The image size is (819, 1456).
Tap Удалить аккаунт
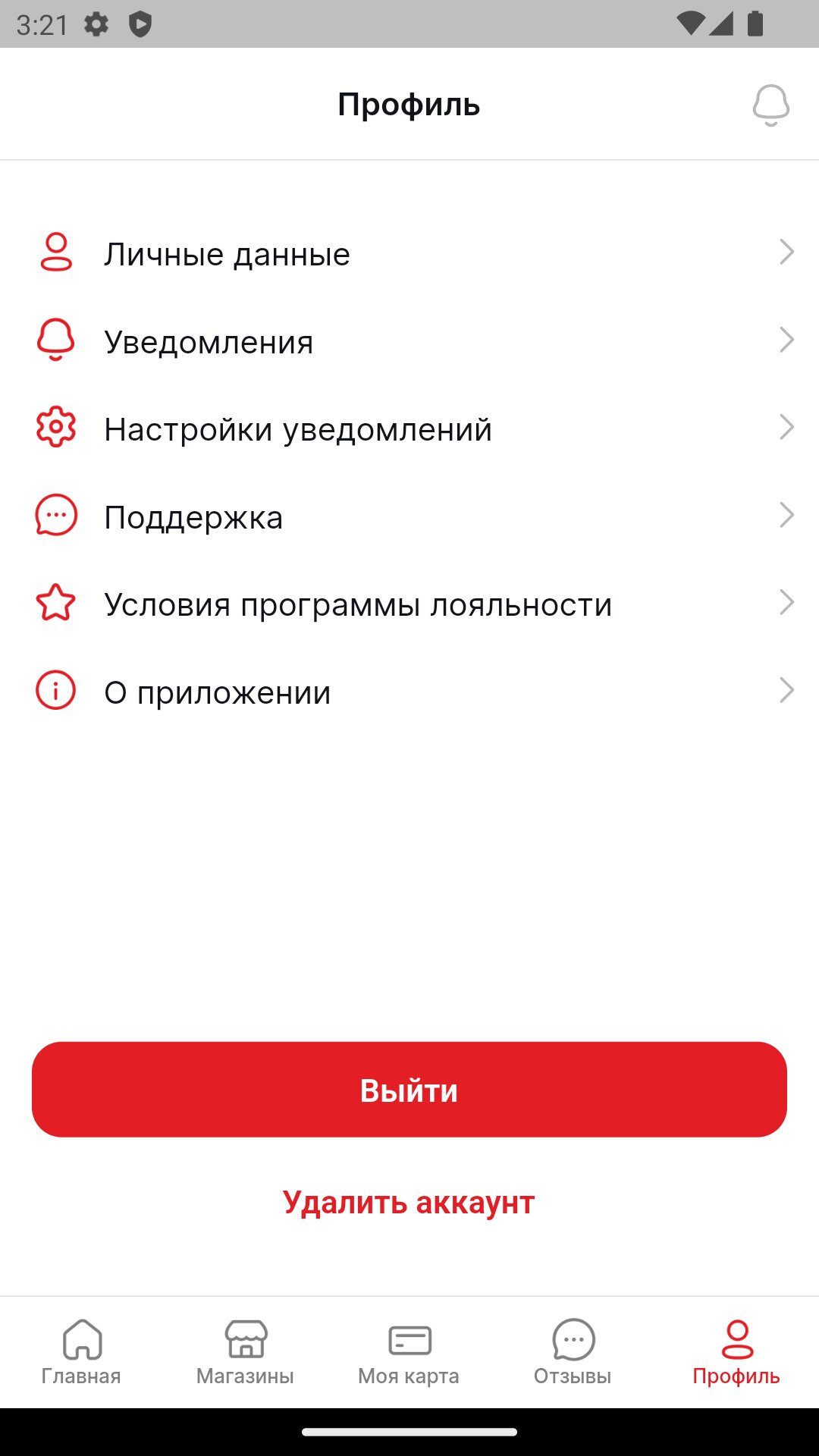409,1203
